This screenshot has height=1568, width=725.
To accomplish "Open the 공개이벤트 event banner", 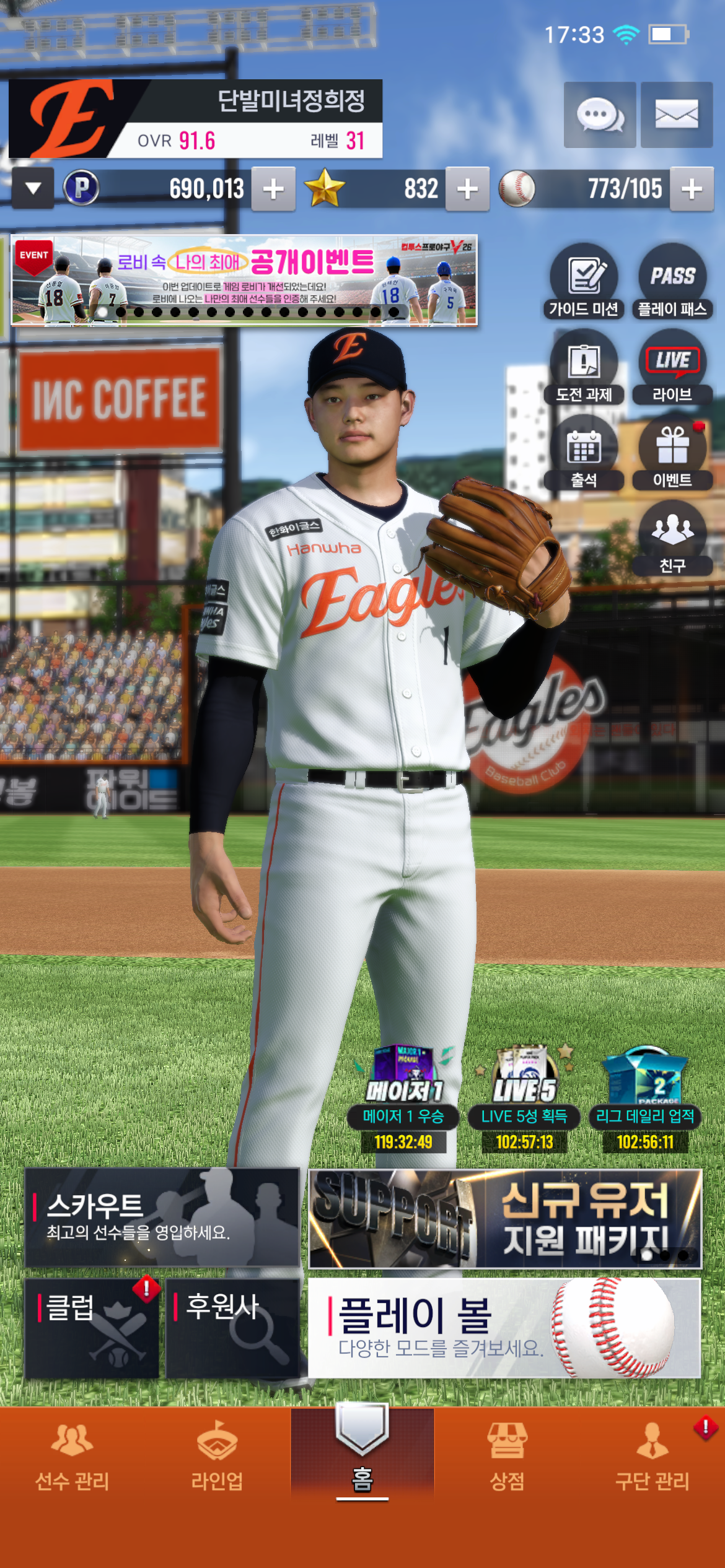I will coord(244,281).
